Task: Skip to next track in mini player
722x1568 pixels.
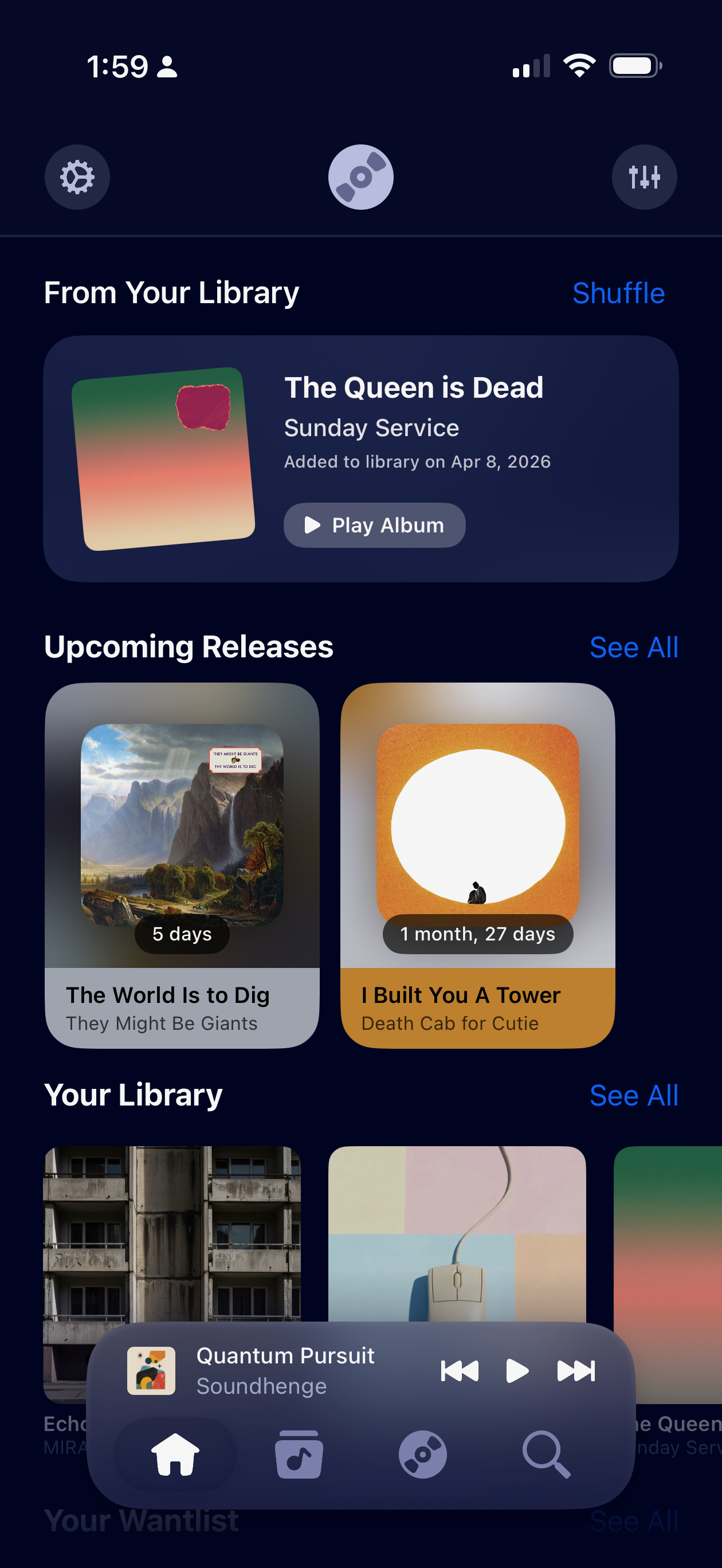Action: coord(576,1370)
